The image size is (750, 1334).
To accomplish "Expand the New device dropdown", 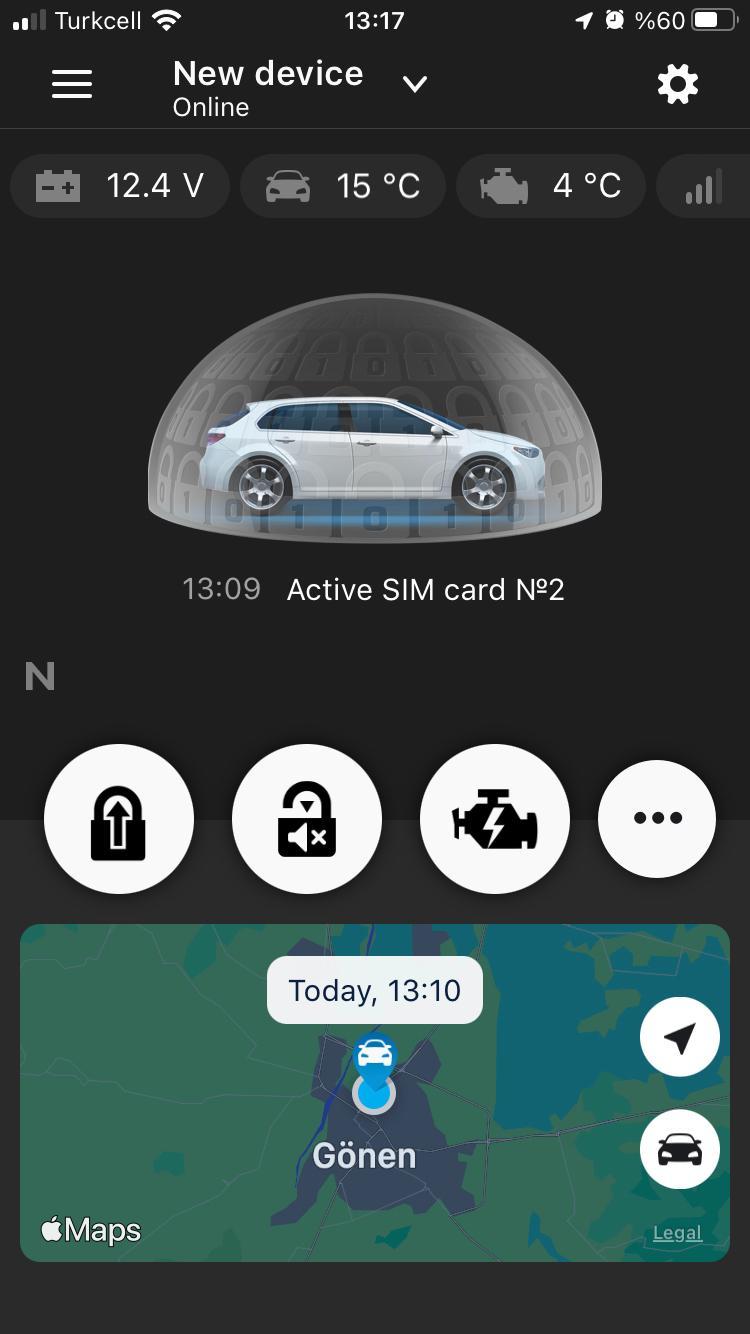I will (x=414, y=84).
